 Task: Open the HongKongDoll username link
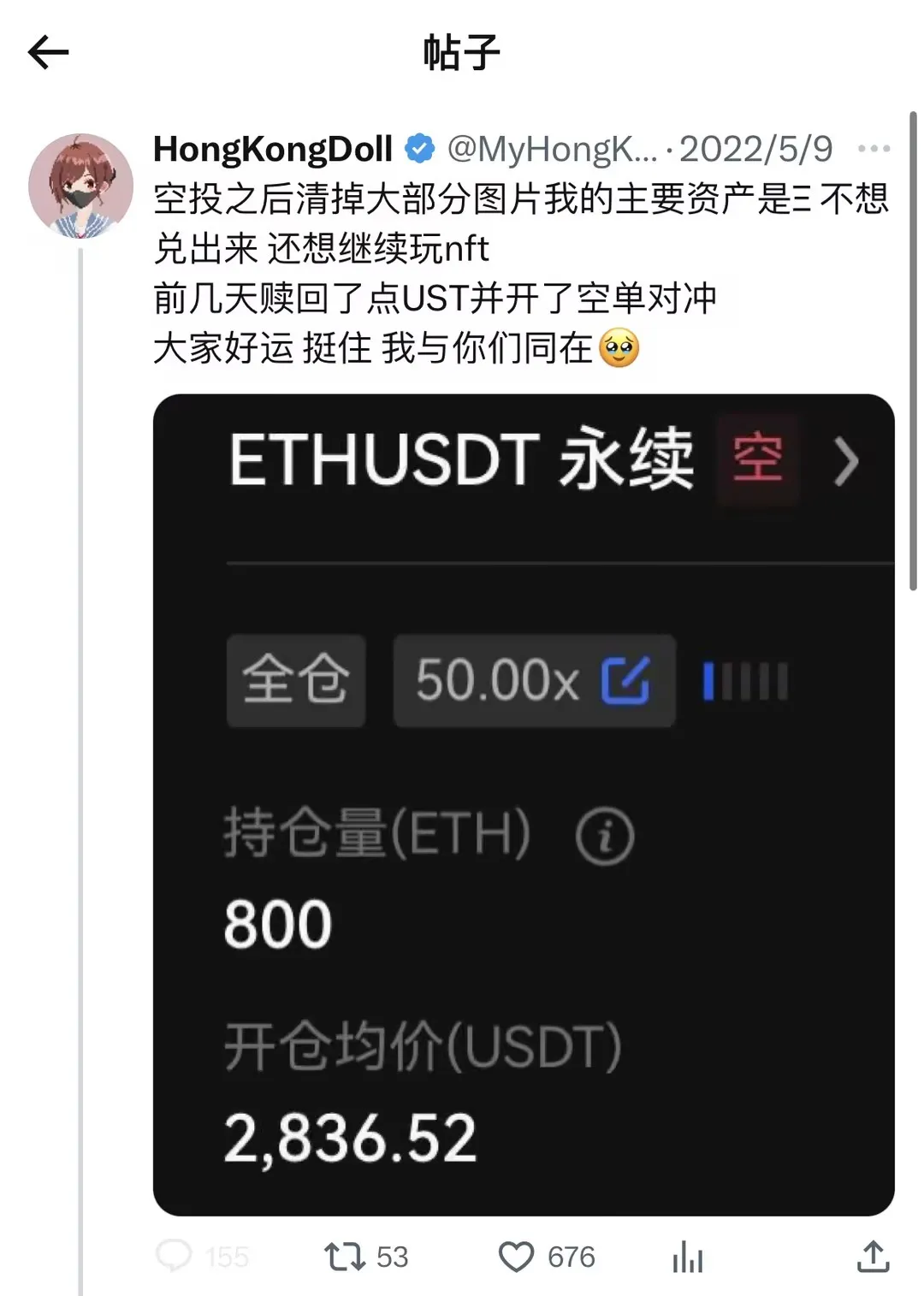pyautogui.click(x=272, y=149)
